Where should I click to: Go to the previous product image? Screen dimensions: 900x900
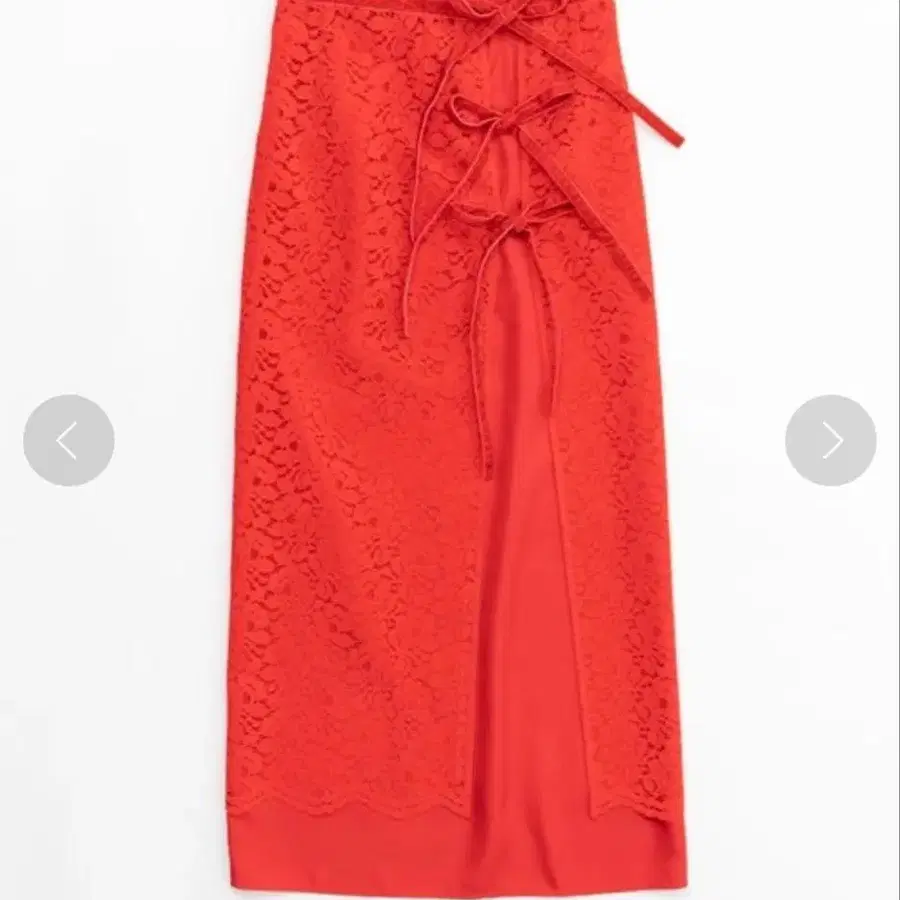(68, 440)
